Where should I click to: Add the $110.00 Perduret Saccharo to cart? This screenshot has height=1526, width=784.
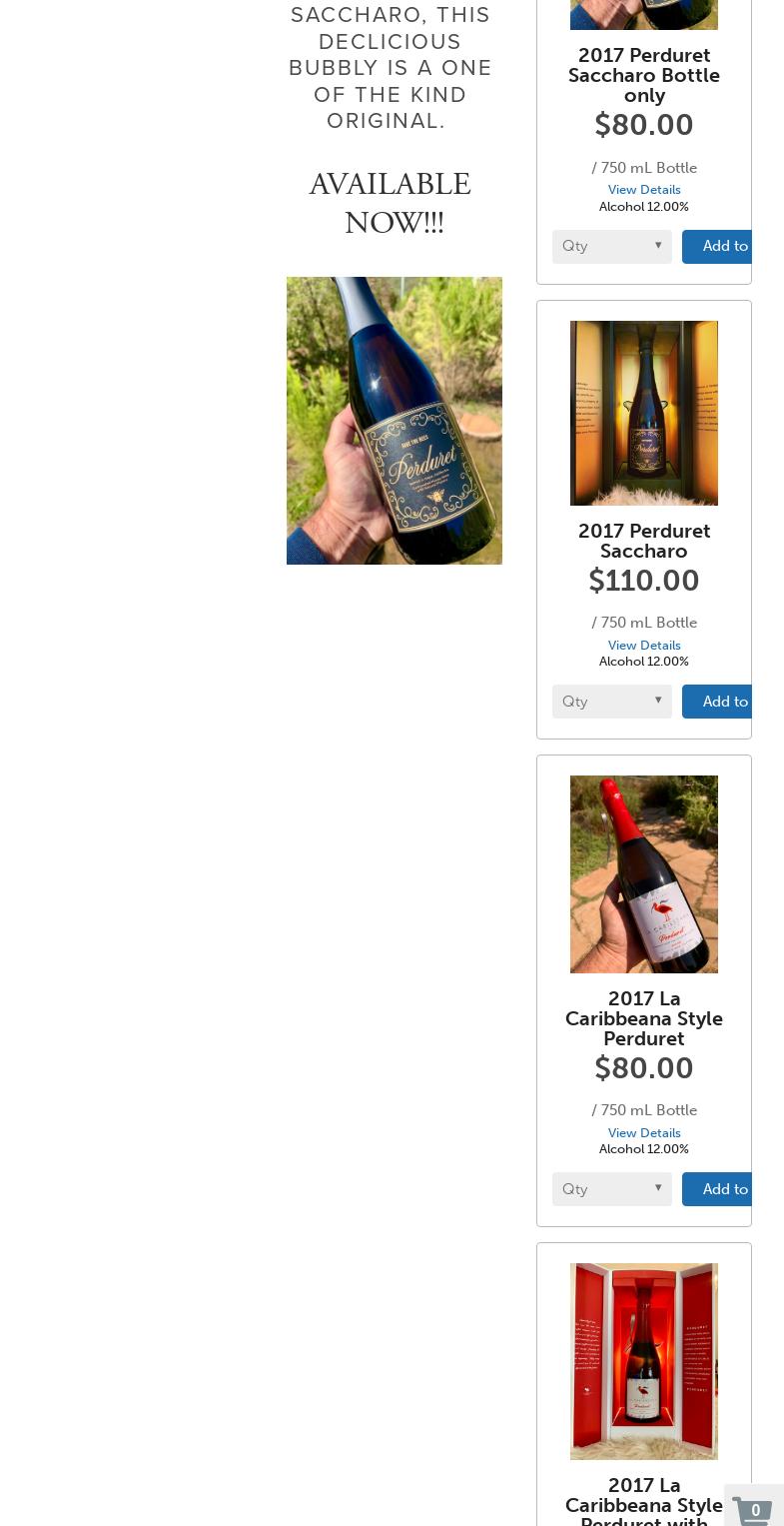(718, 702)
